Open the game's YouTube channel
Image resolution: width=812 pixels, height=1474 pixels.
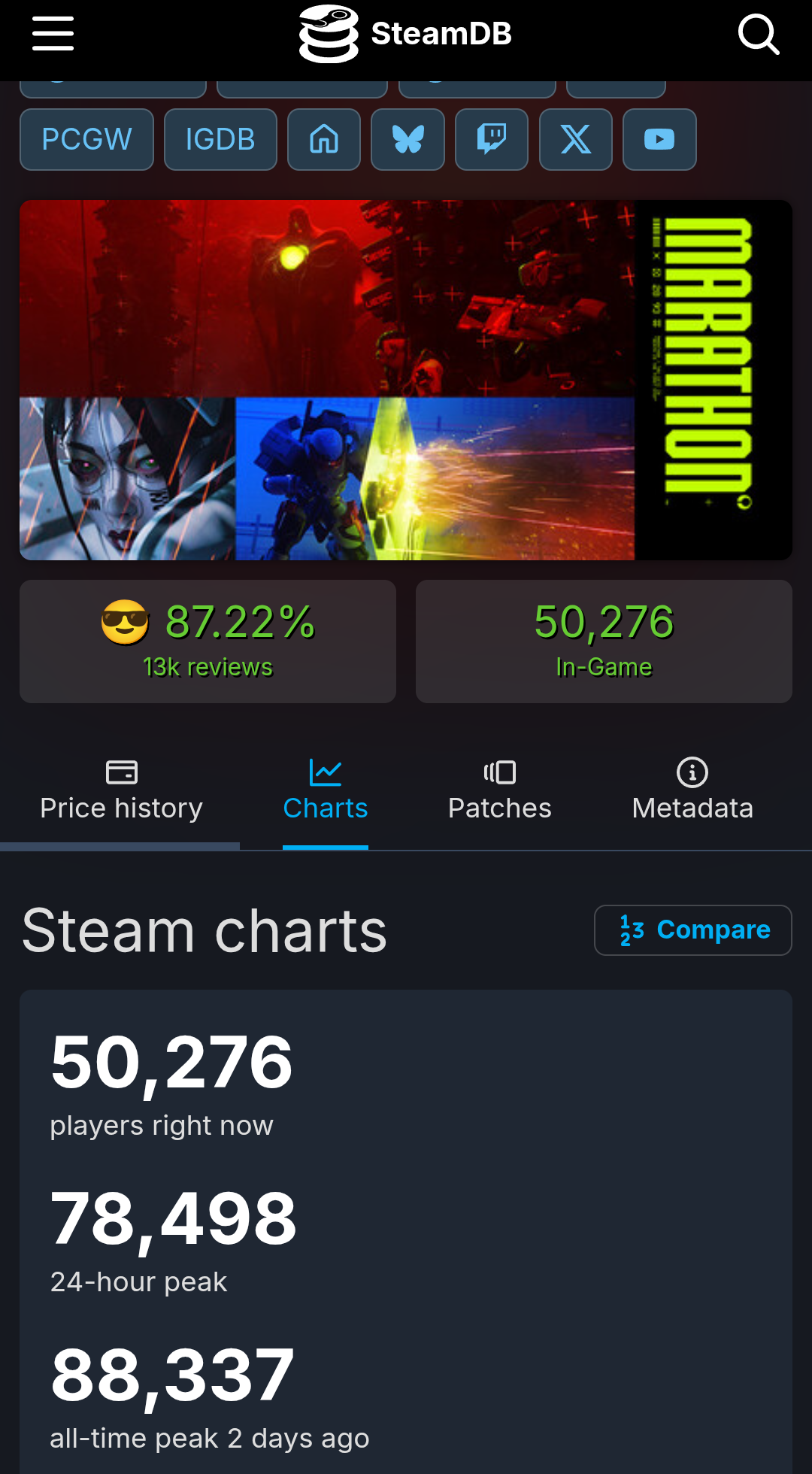tap(659, 140)
